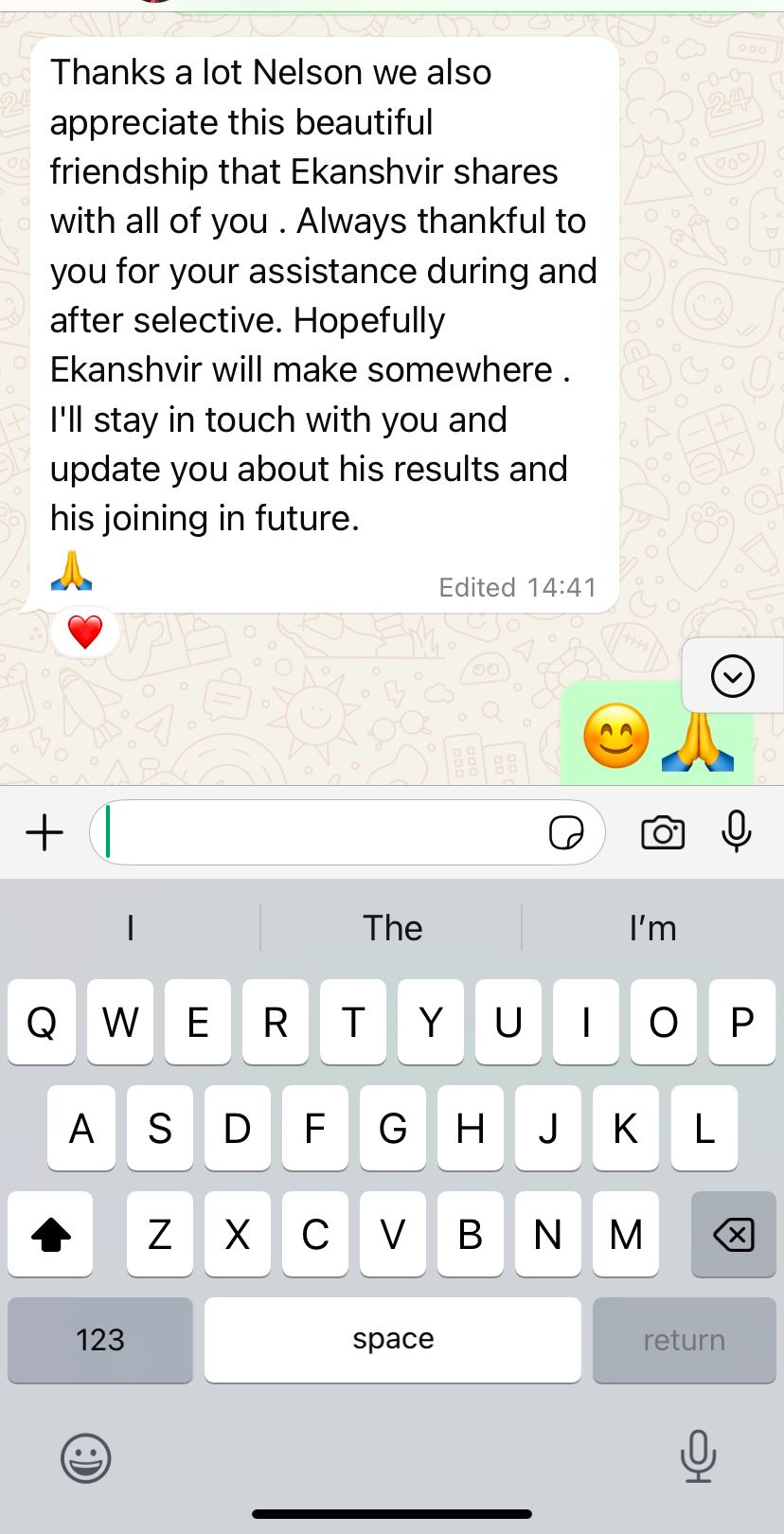Insert the suggested word "The"
This screenshot has height=1534, width=784.
click(392, 928)
